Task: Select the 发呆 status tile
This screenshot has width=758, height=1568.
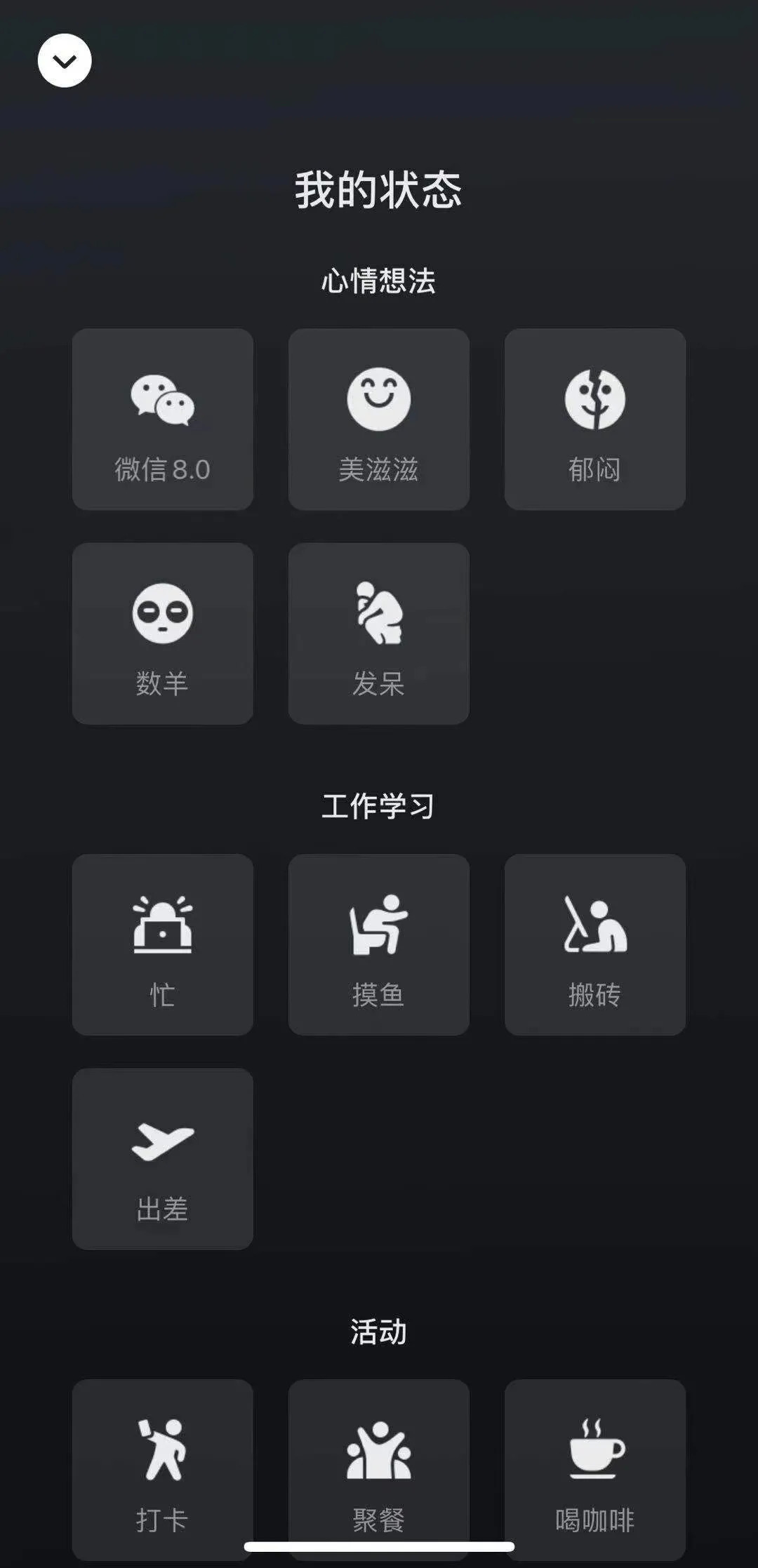Action: 378,634
